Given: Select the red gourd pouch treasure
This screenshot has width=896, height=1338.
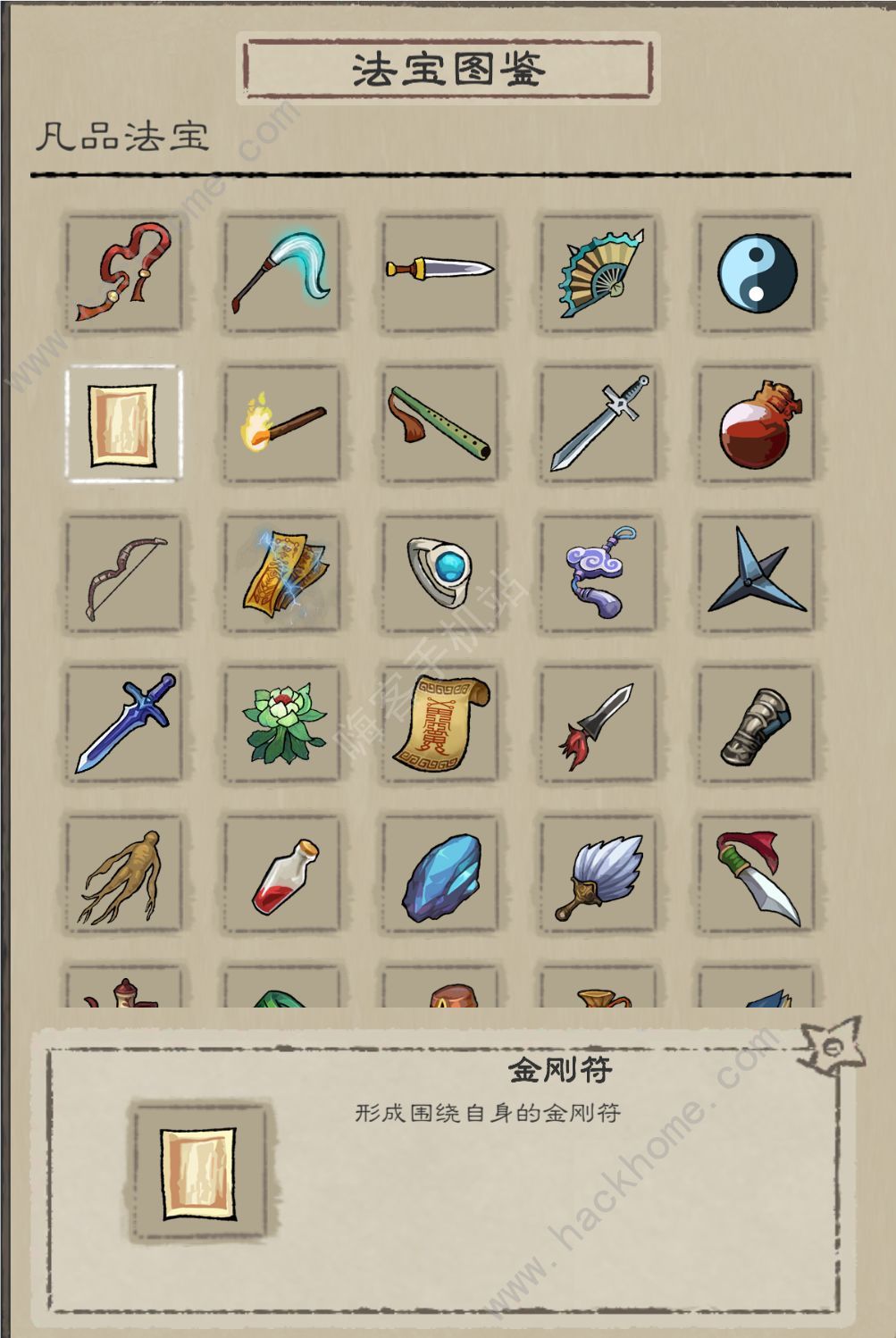Looking at the screenshot, I should pyautogui.click(x=757, y=424).
